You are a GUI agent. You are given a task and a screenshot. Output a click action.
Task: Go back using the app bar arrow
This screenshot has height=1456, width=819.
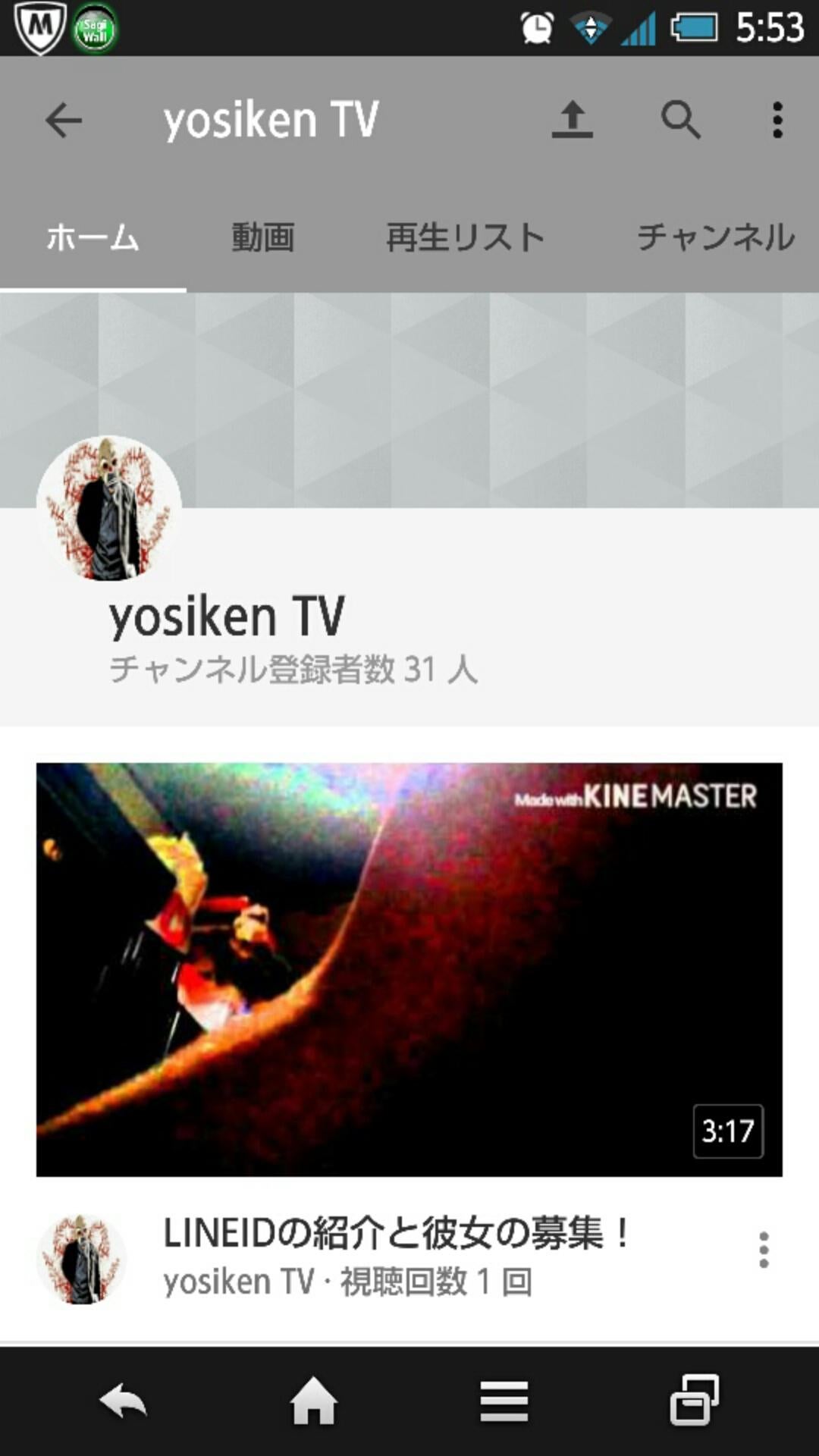pyautogui.click(x=64, y=120)
